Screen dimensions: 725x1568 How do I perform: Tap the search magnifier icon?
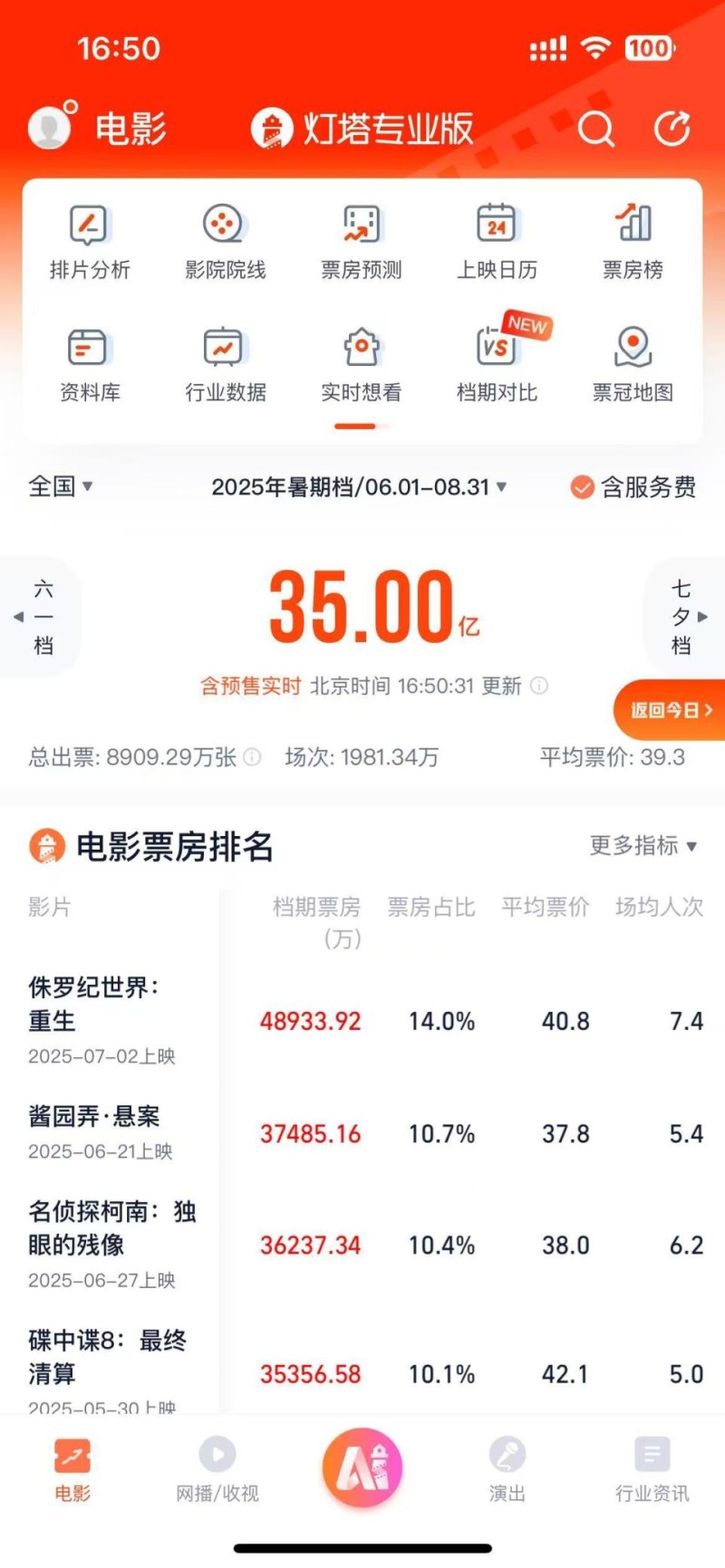click(596, 129)
